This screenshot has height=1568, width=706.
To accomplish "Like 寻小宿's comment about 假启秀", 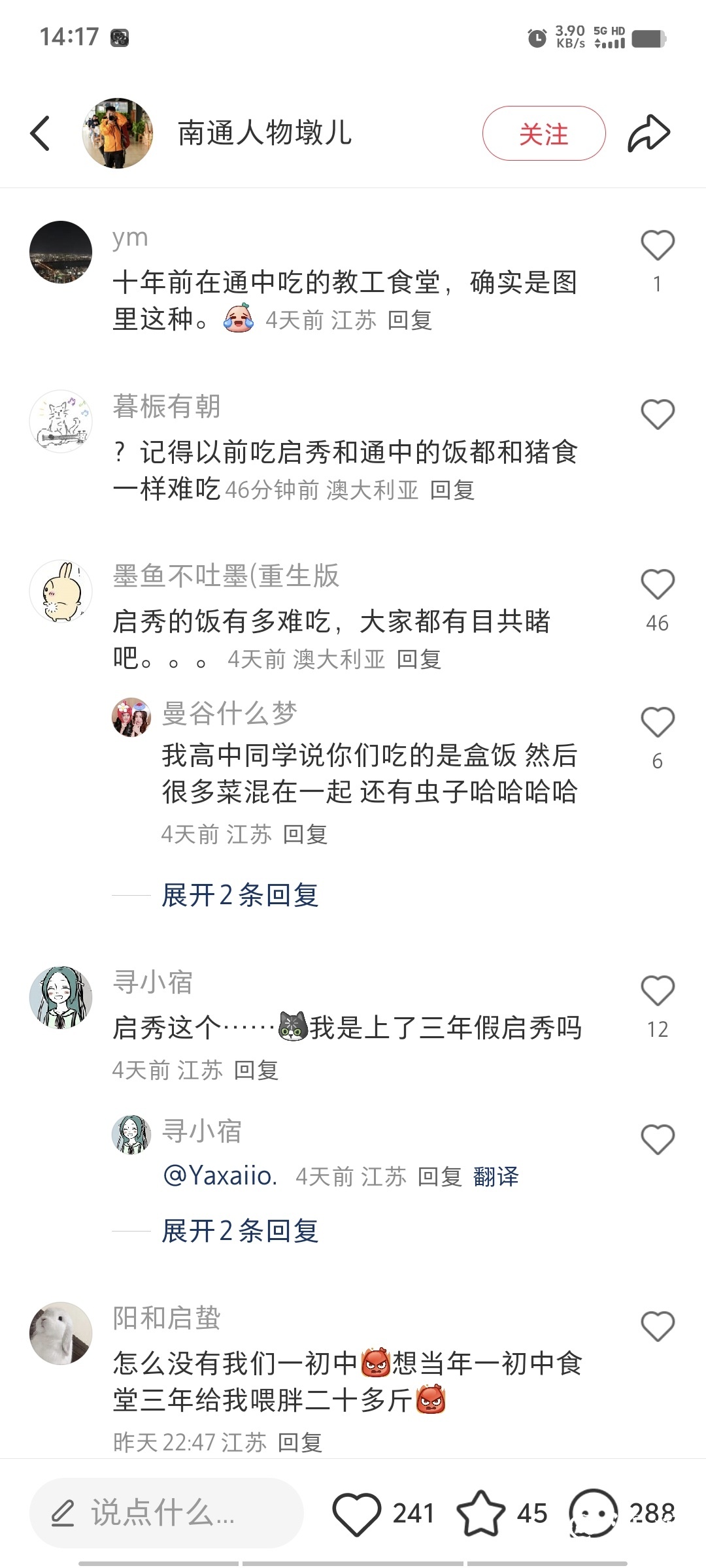I will pyautogui.click(x=657, y=990).
